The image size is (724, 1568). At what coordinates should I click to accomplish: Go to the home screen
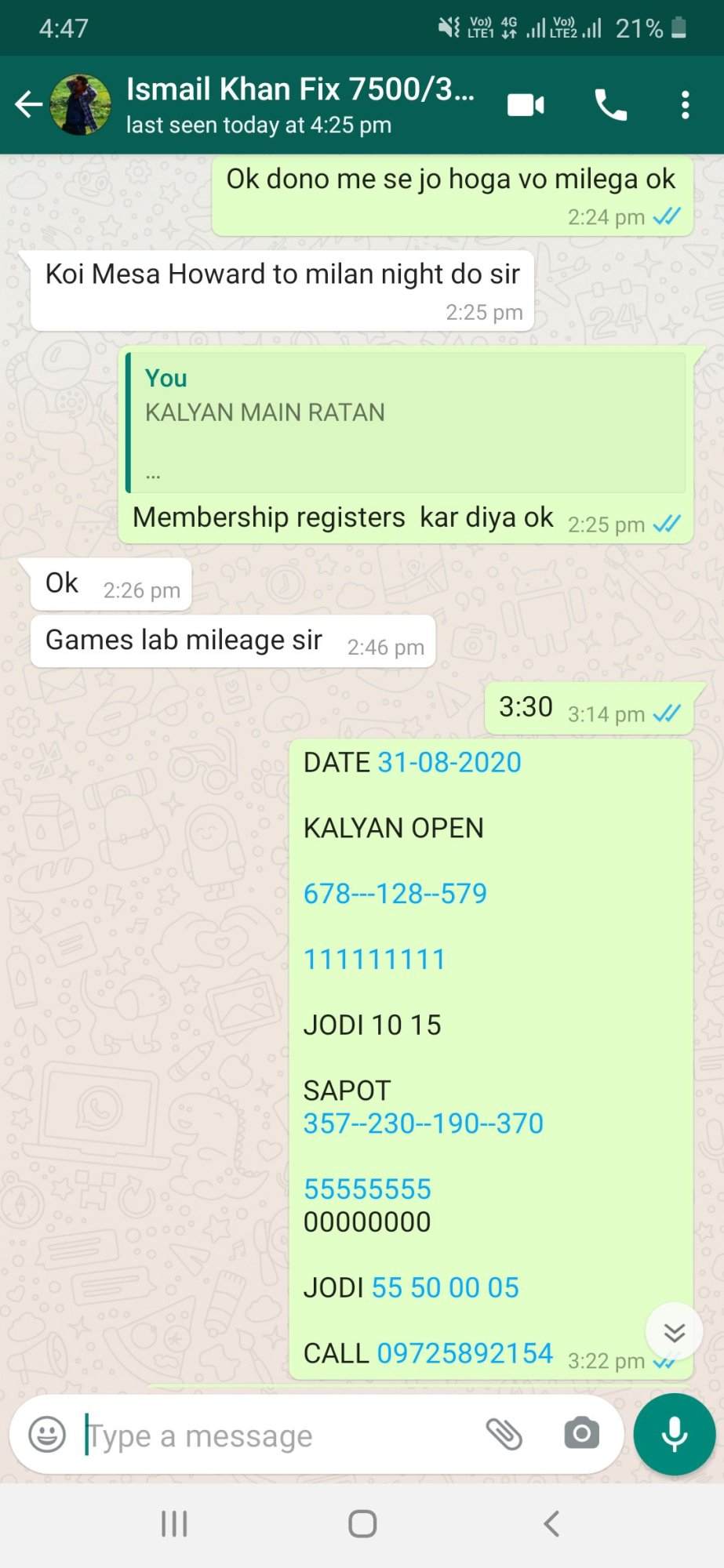tap(362, 1523)
